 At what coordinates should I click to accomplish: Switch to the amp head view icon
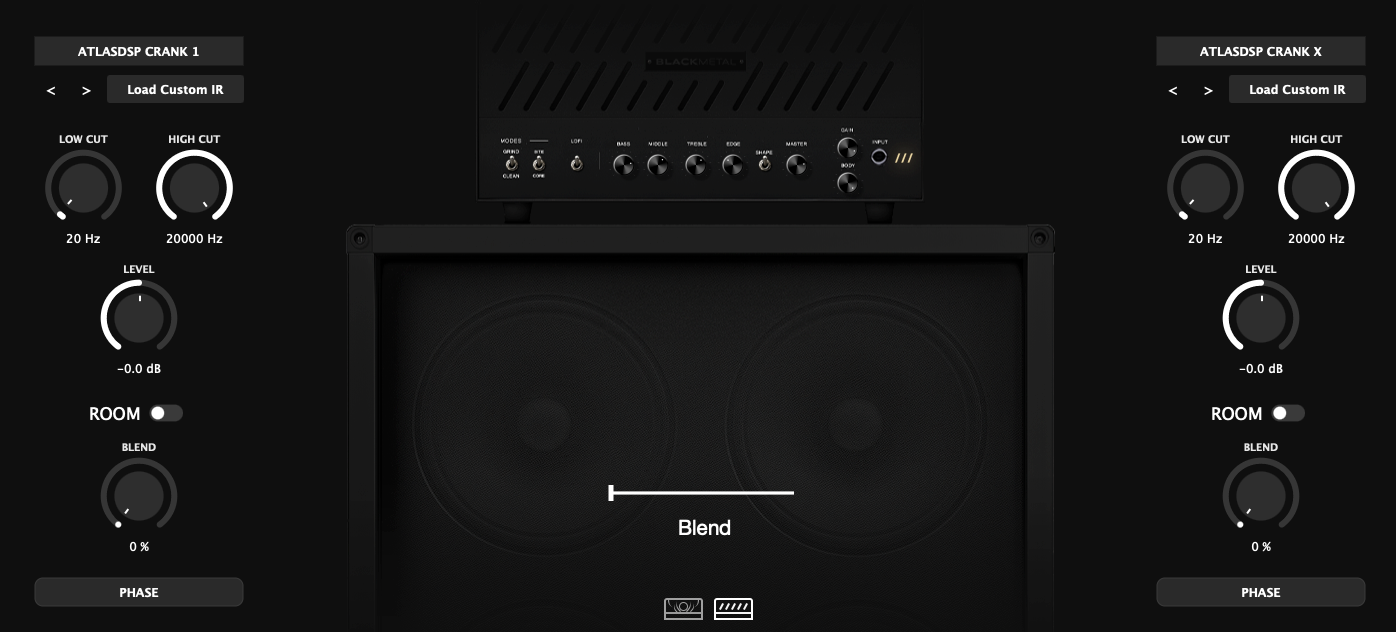733,608
